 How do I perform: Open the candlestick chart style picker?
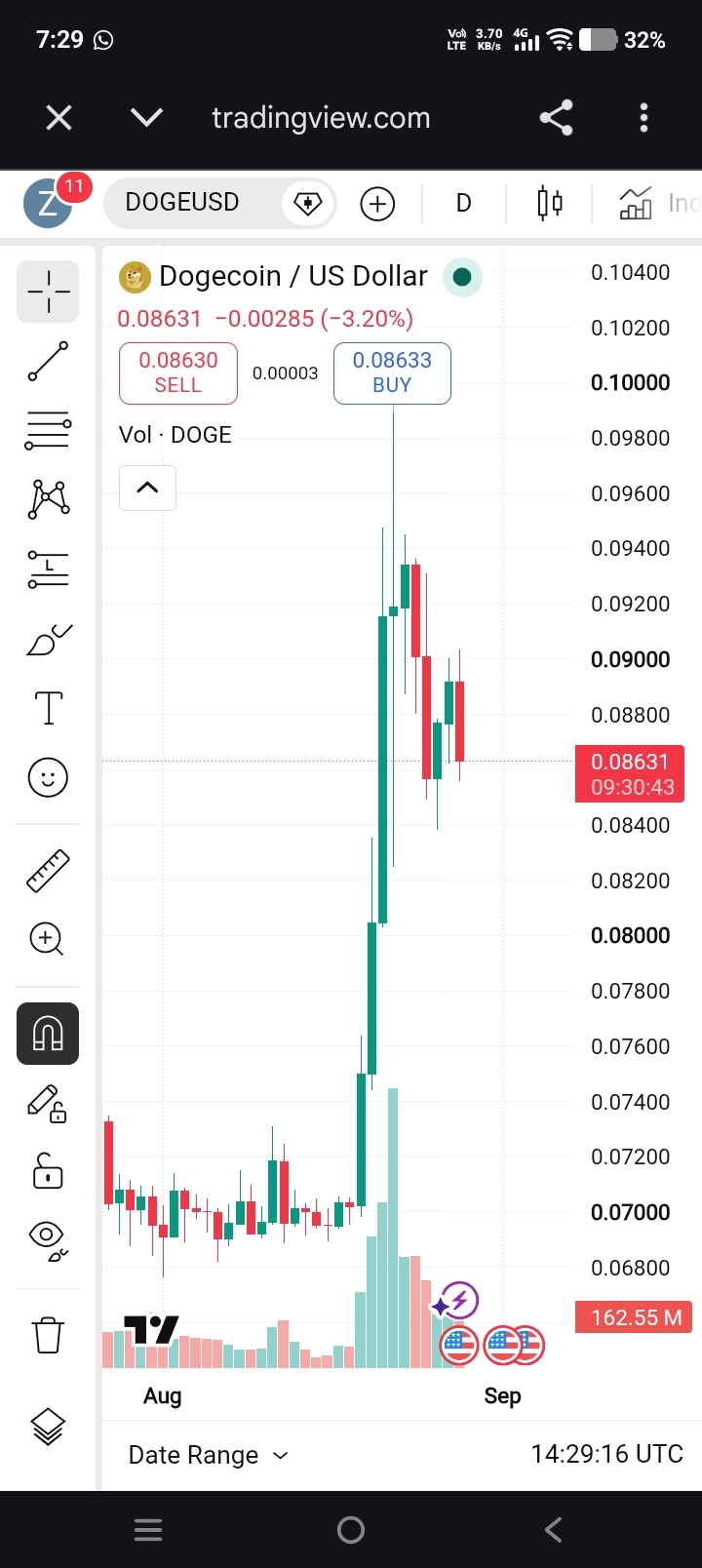tap(549, 203)
